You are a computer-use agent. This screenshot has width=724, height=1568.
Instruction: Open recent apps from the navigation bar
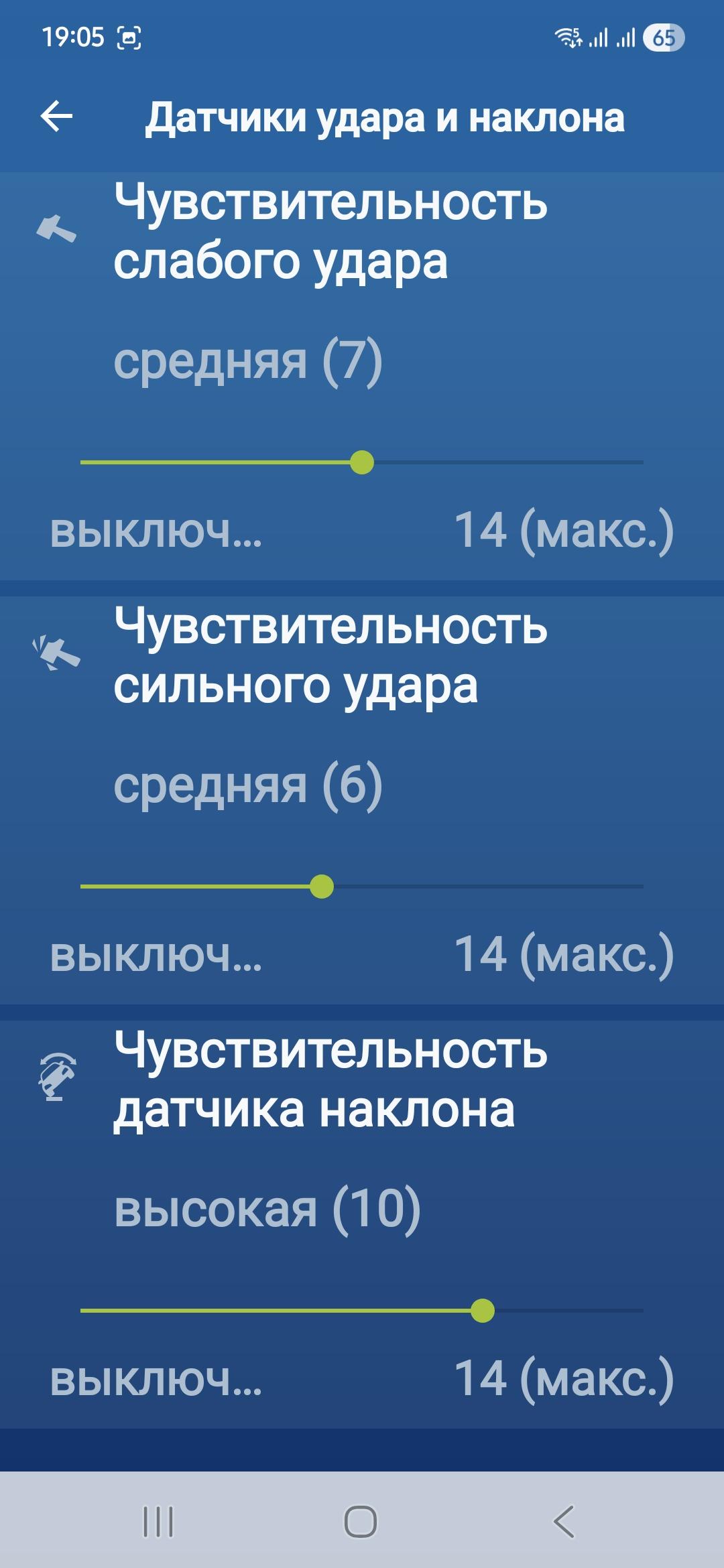click(158, 1521)
